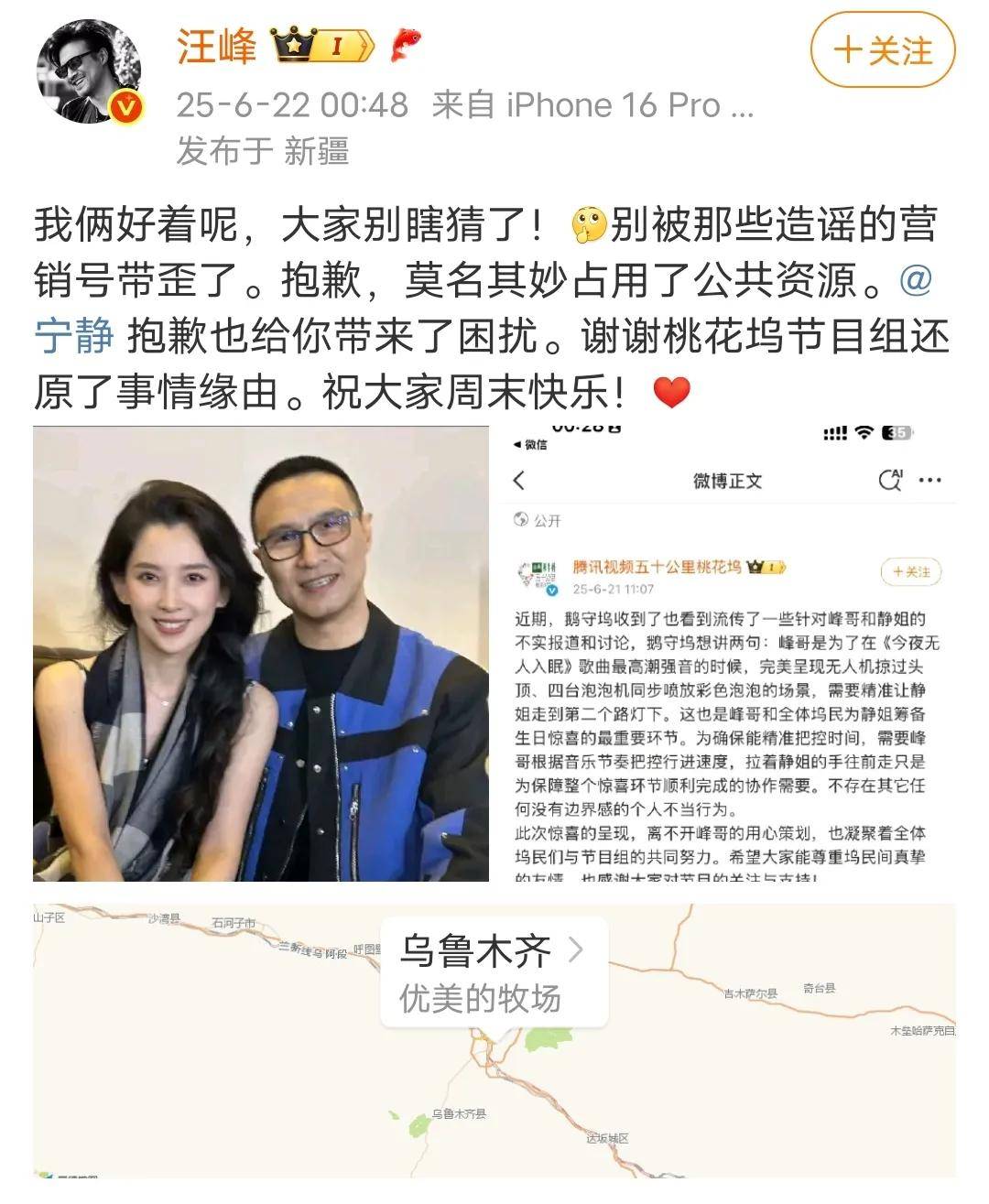Open the @宁静 mention link
989x1204 pixels.
click(x=73, y=336)
